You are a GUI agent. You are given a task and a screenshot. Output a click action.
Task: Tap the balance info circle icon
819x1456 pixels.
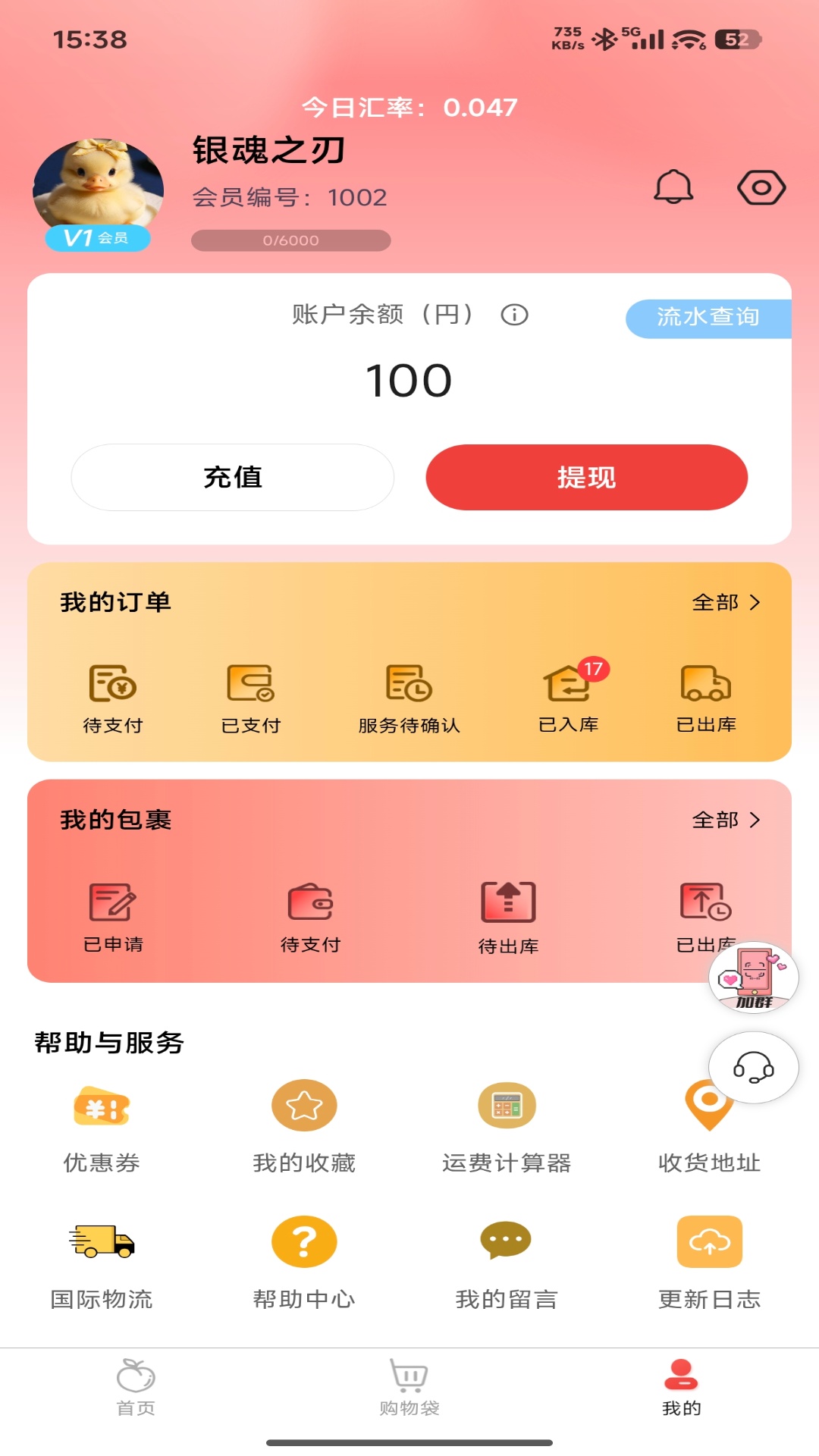coord(516,315)
